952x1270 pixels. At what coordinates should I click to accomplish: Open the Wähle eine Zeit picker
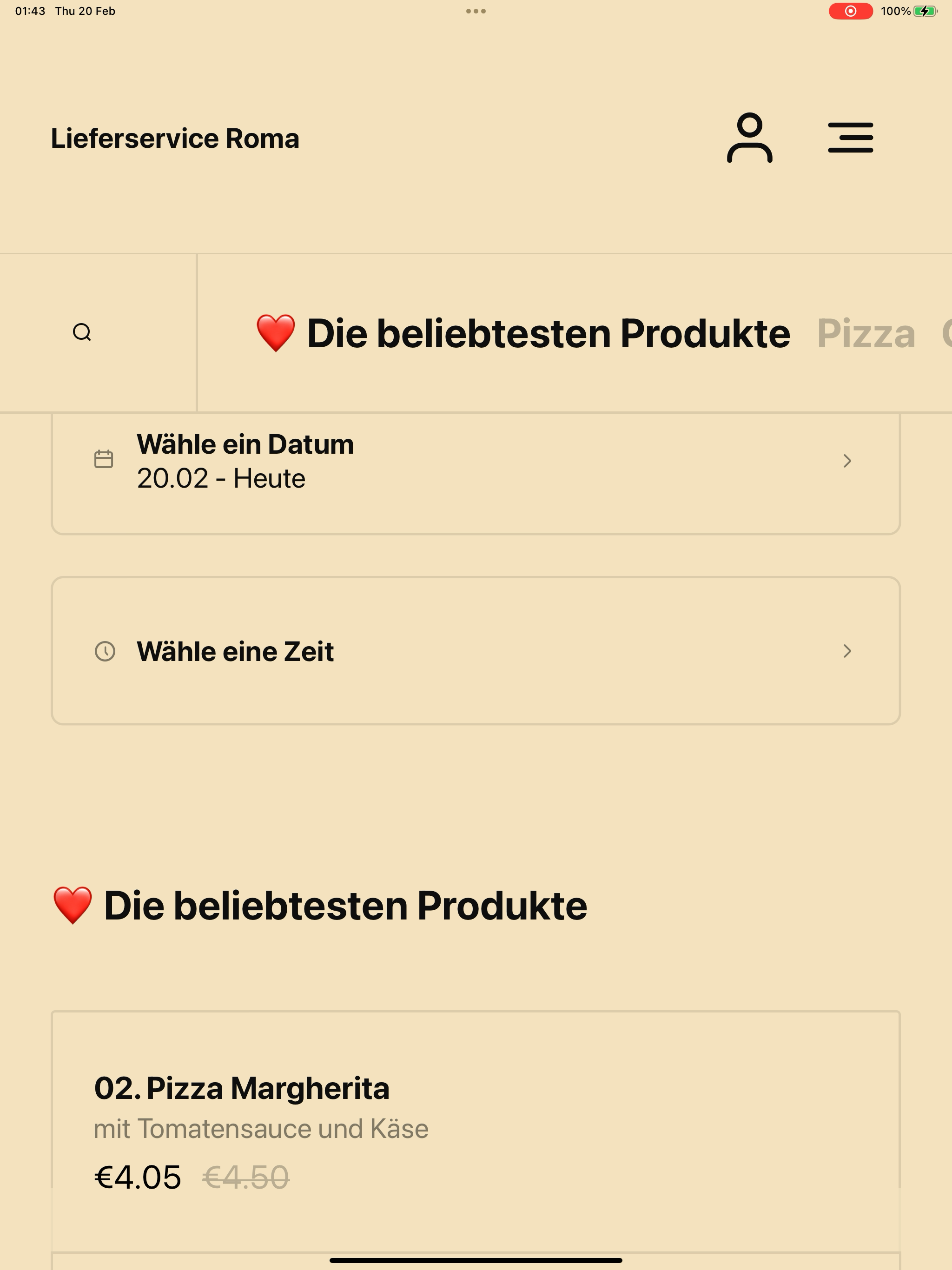[476, 651]
